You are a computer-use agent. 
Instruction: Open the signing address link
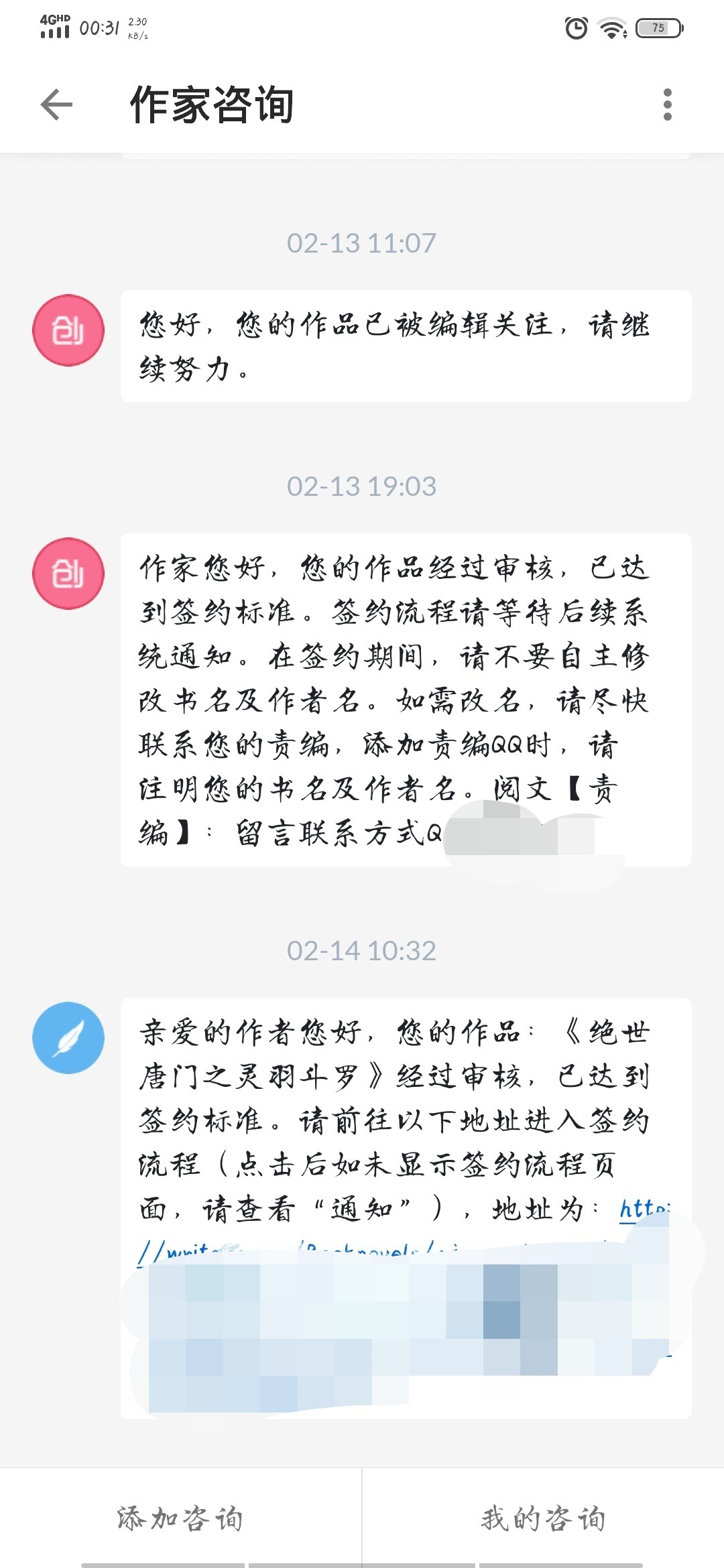(x=642, y=1211)
